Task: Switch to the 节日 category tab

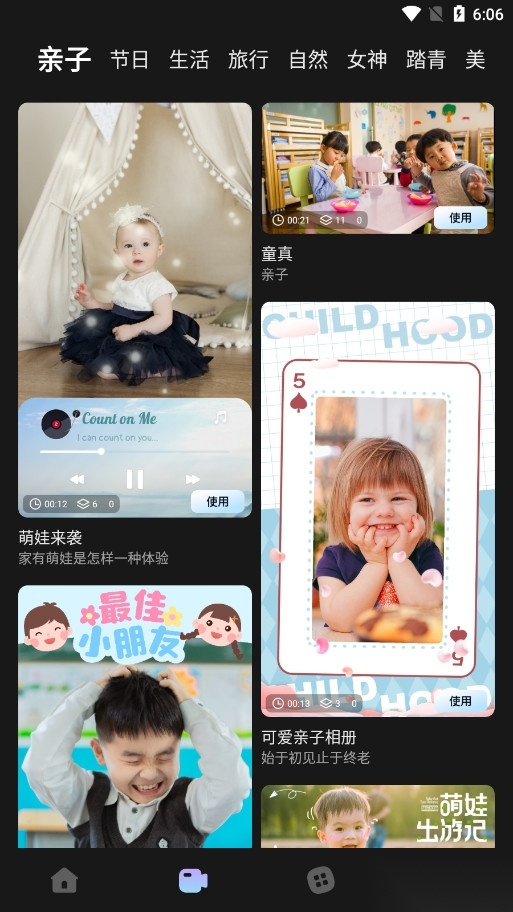Action: click(129, 59)
